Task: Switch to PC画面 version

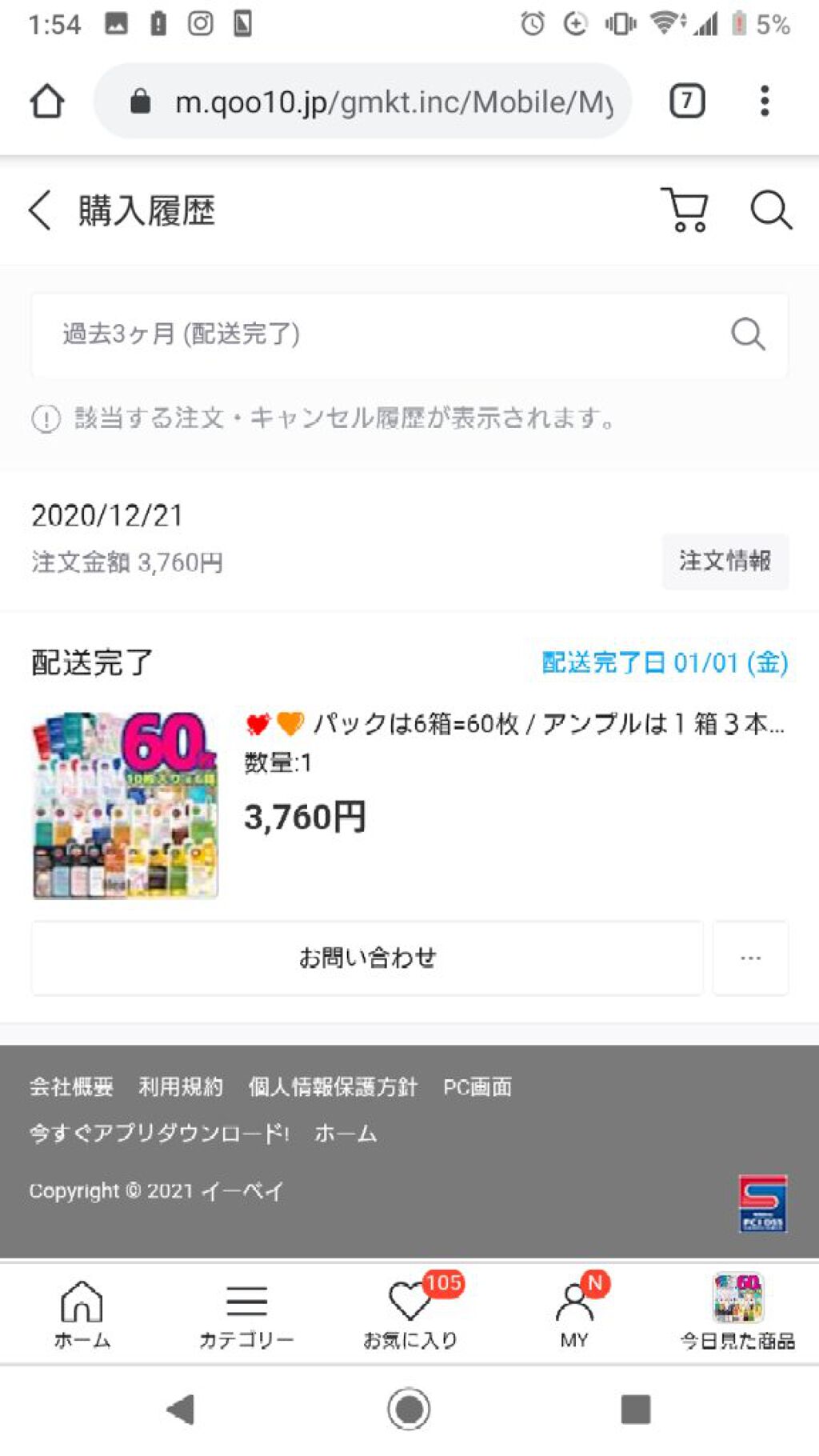Action: [477, 1086]
